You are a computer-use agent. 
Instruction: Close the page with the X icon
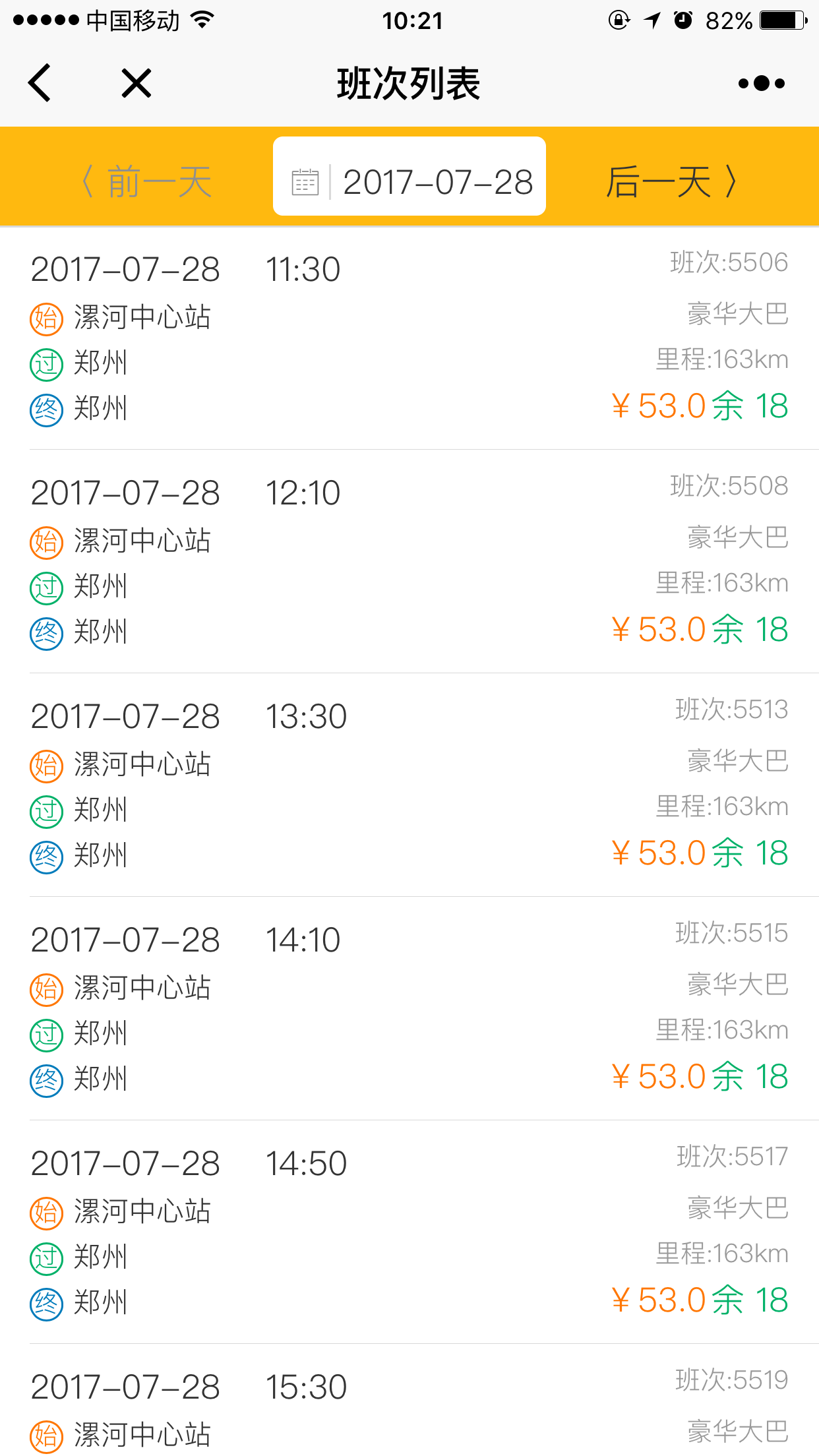136,83
